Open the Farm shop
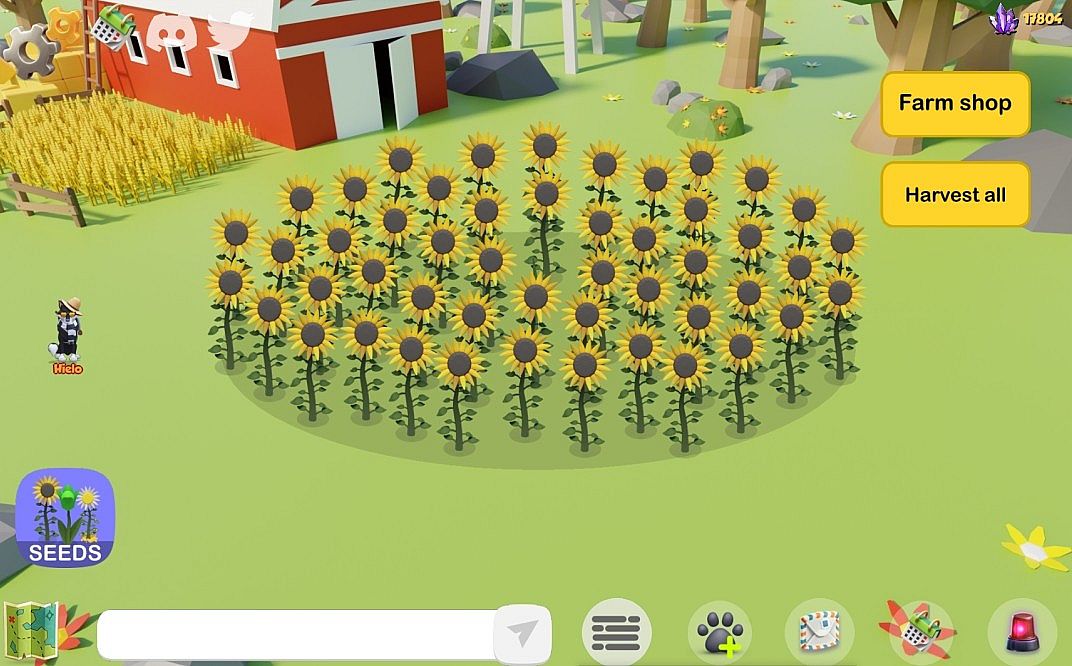1072x666 pixels. point(955,103)
